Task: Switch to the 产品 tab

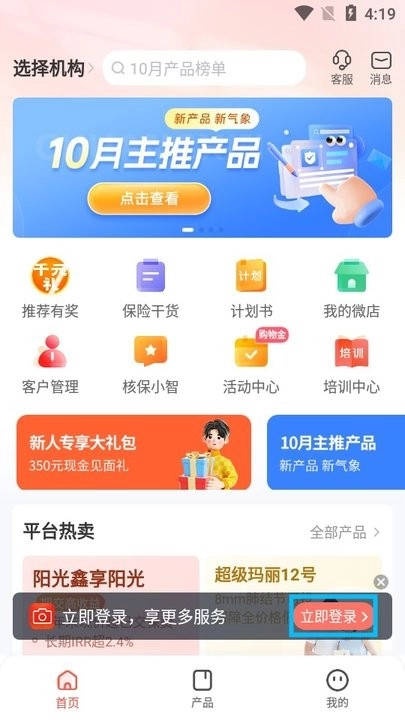Action: pos(202,689)
